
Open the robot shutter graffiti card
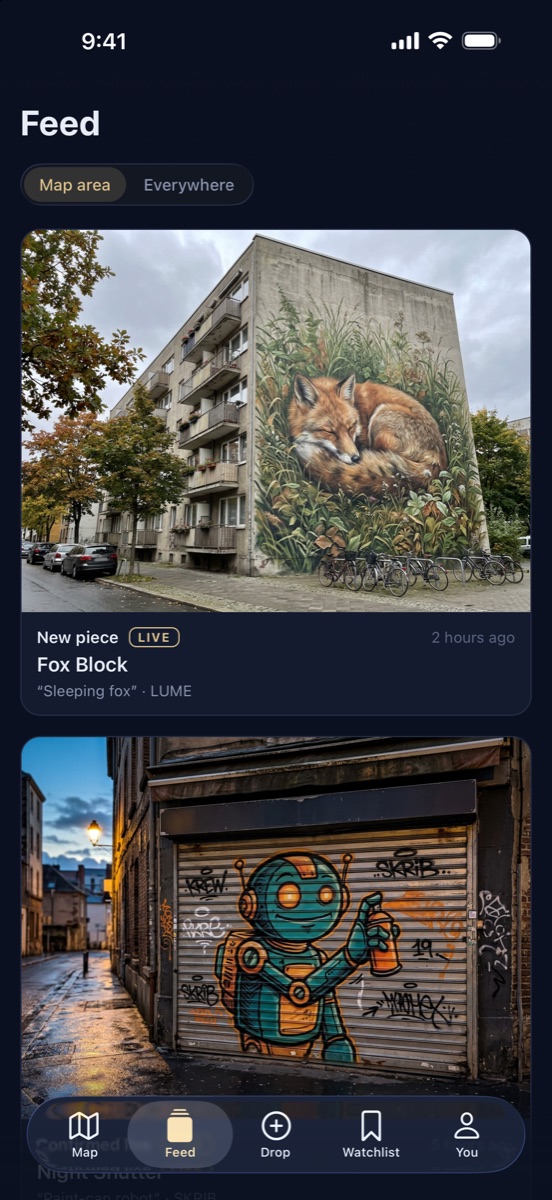click(276, 915)
